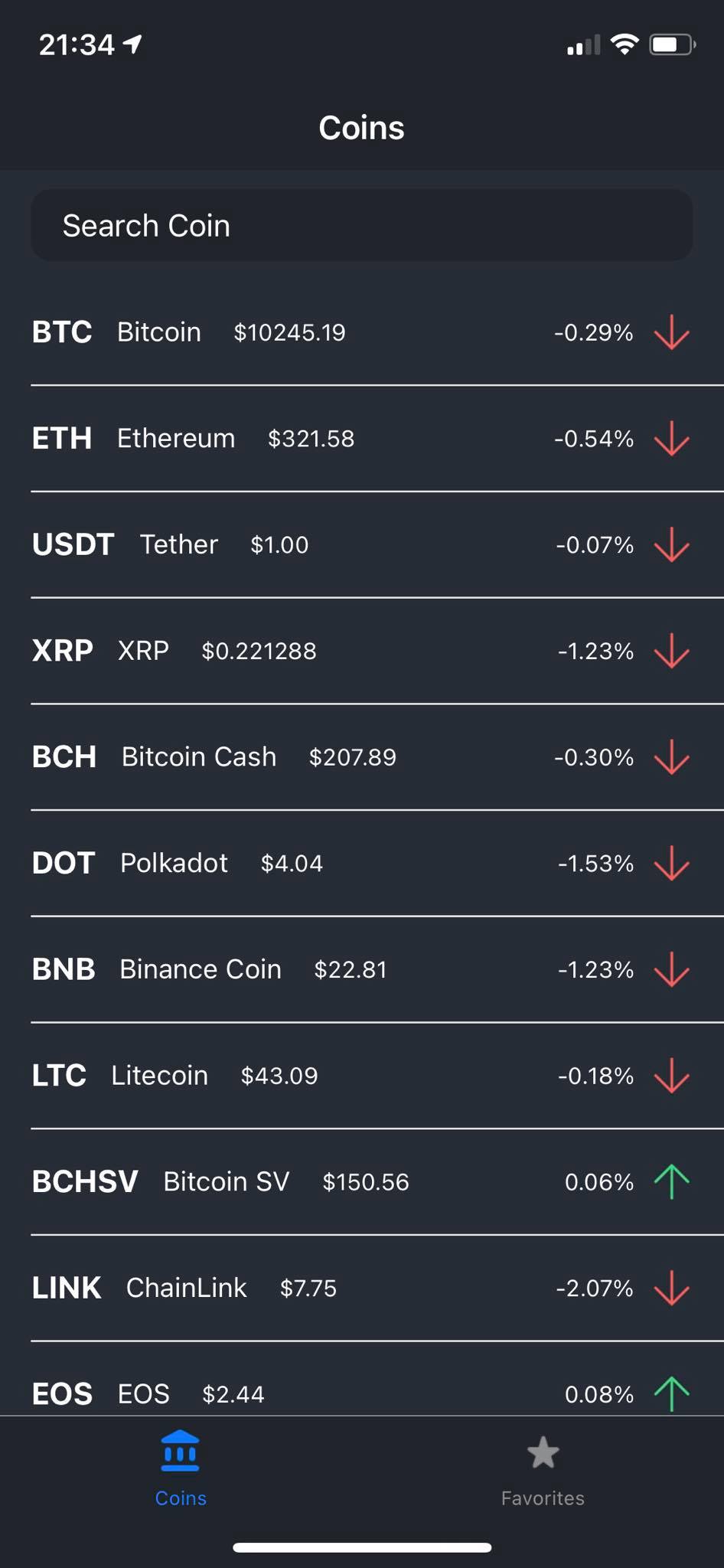Open the Bitcoin Cash BCH row

[361, 757]
